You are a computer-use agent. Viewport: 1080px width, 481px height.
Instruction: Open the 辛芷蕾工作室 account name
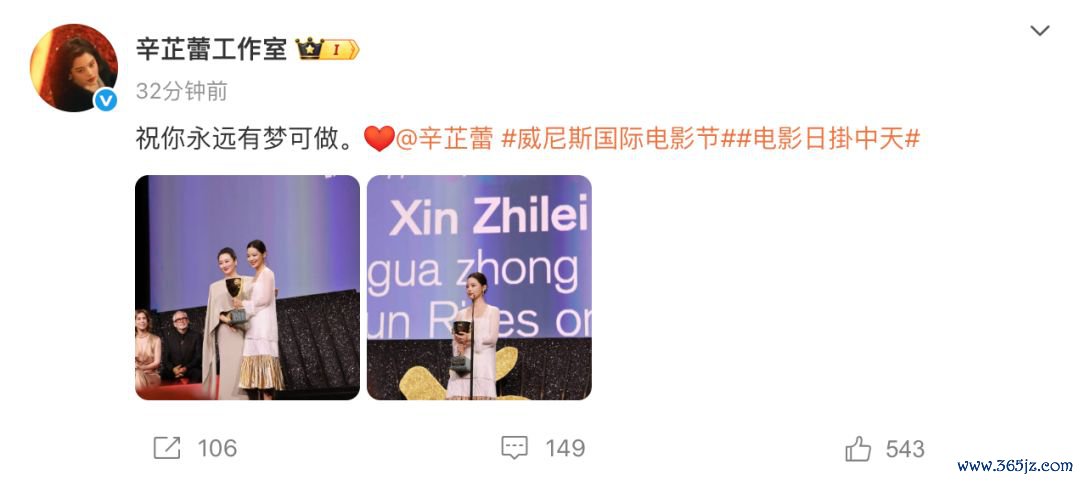click(x=210, y=49)
